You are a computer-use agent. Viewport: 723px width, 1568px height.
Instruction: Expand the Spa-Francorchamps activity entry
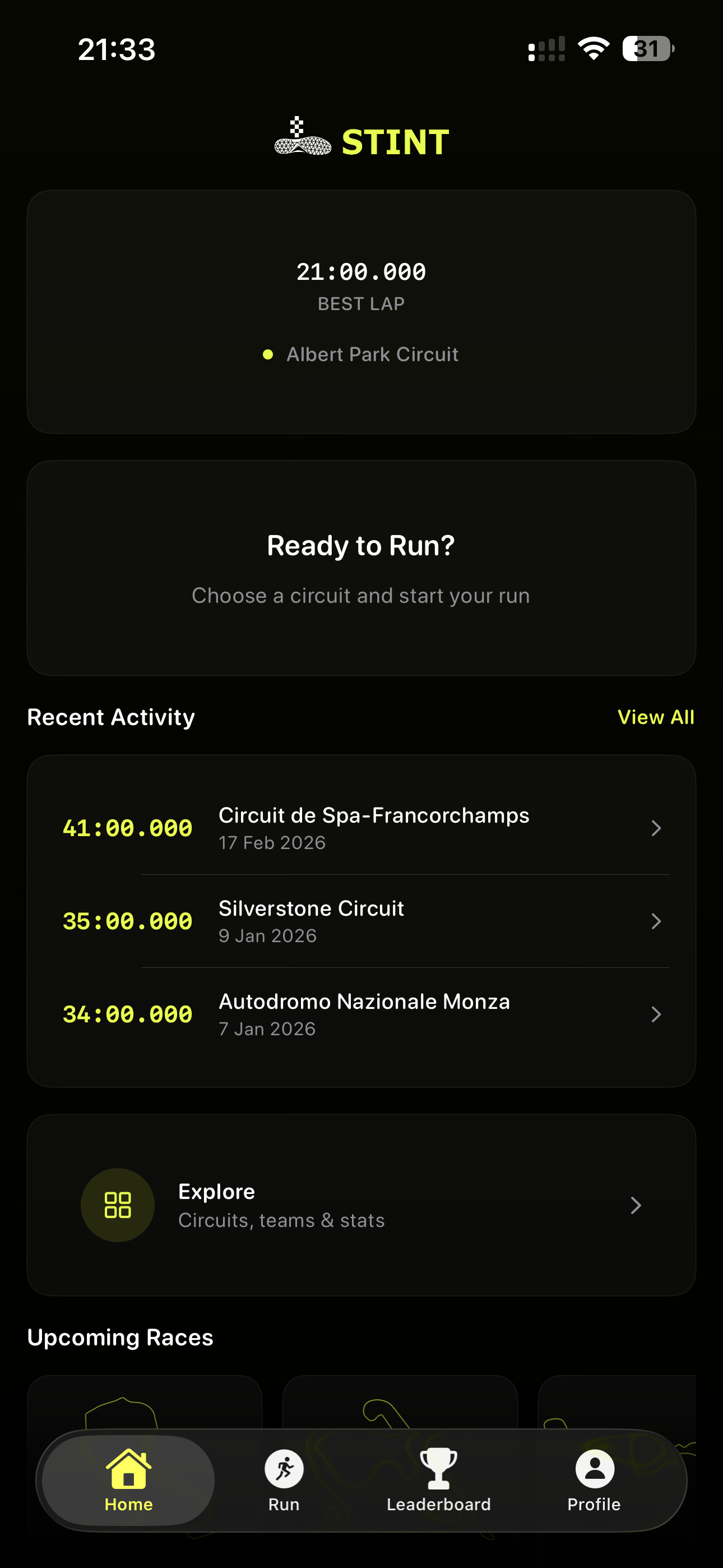655,828
